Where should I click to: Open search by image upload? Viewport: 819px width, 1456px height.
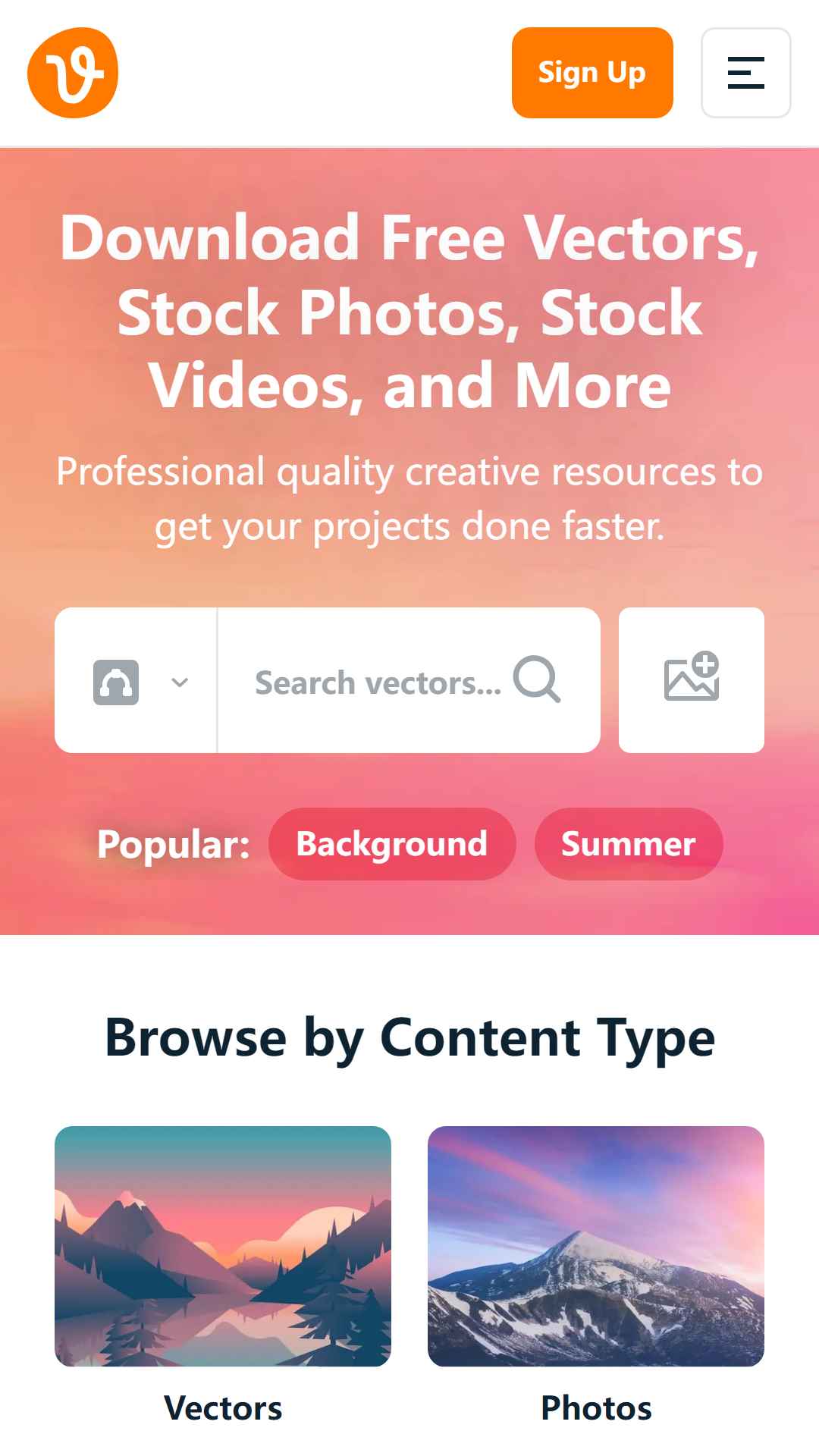point(692,680)
